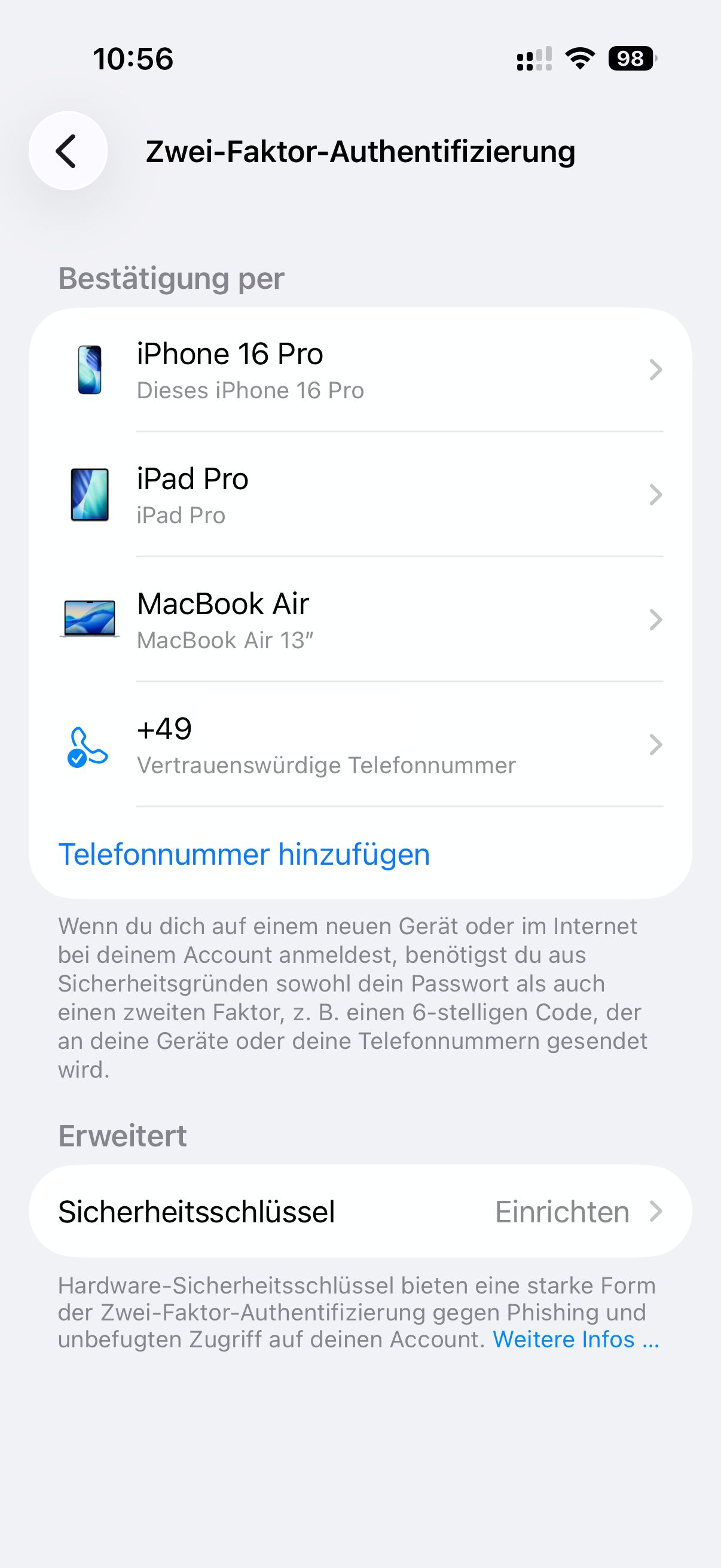Open the iPhone 16 Pro device row
The image size is (721, 1568).
(x=360, y=370)
